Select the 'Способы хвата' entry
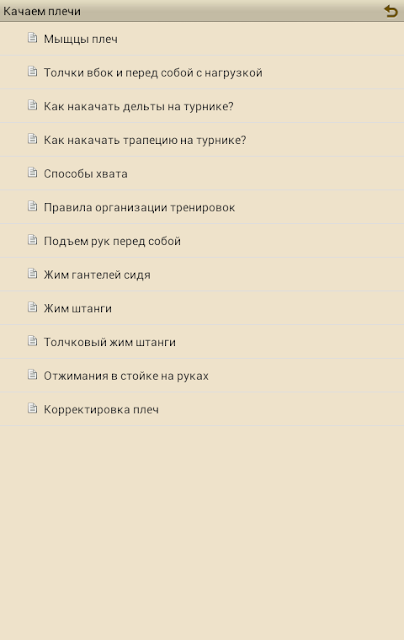 (202, 173)
